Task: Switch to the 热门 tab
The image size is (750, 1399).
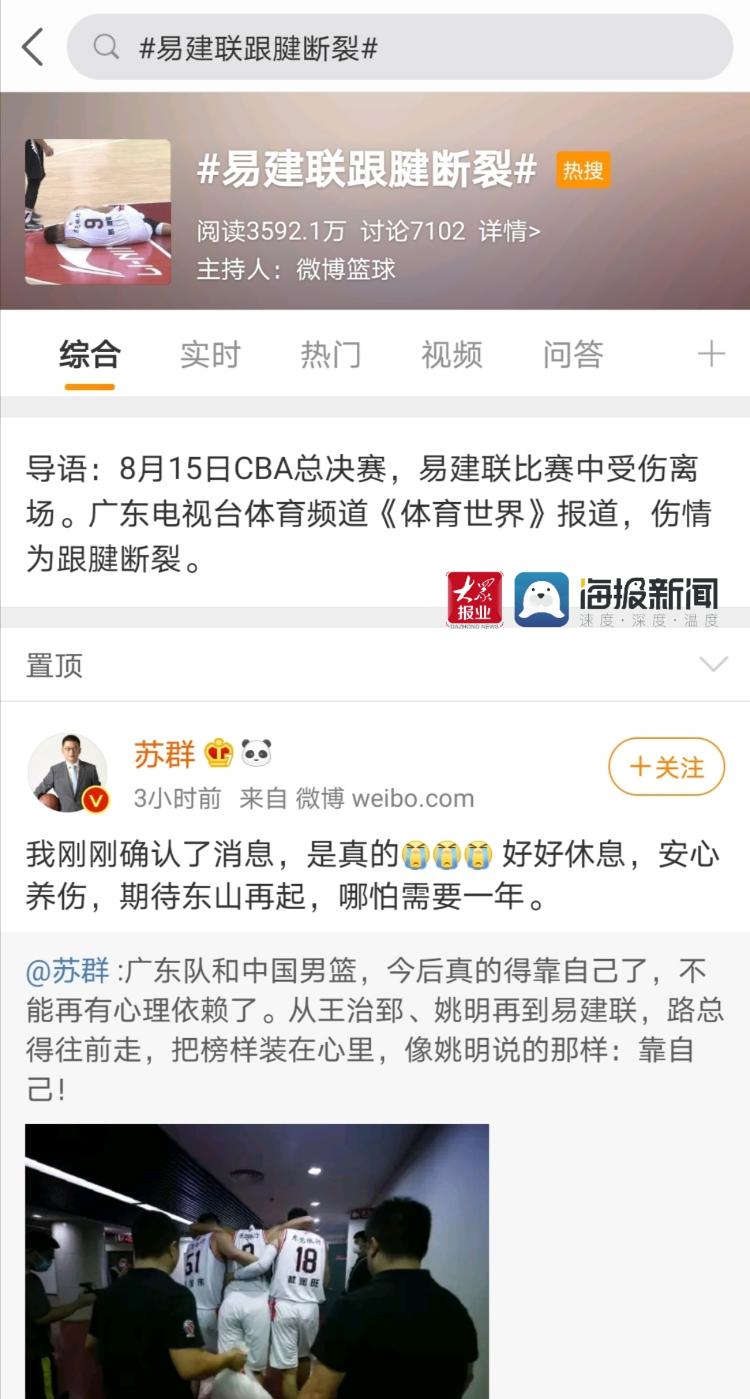Action: (331, 354)
